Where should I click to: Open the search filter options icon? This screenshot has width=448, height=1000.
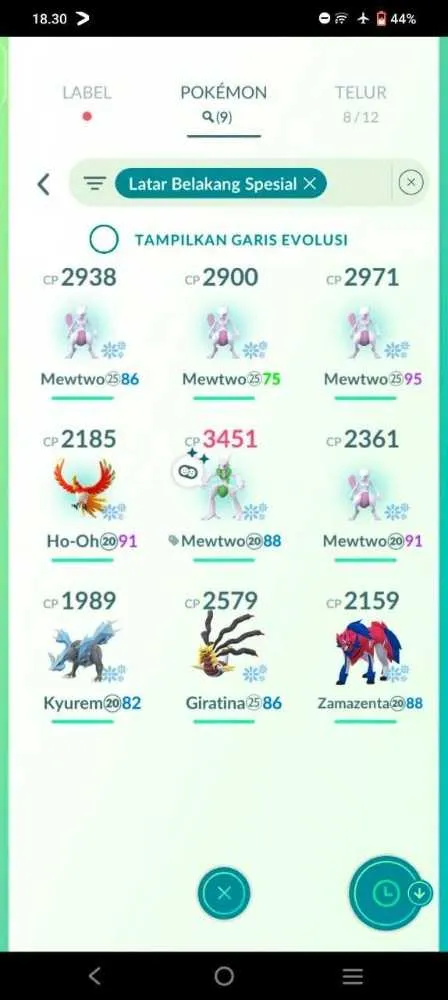(x=94, y=184)
